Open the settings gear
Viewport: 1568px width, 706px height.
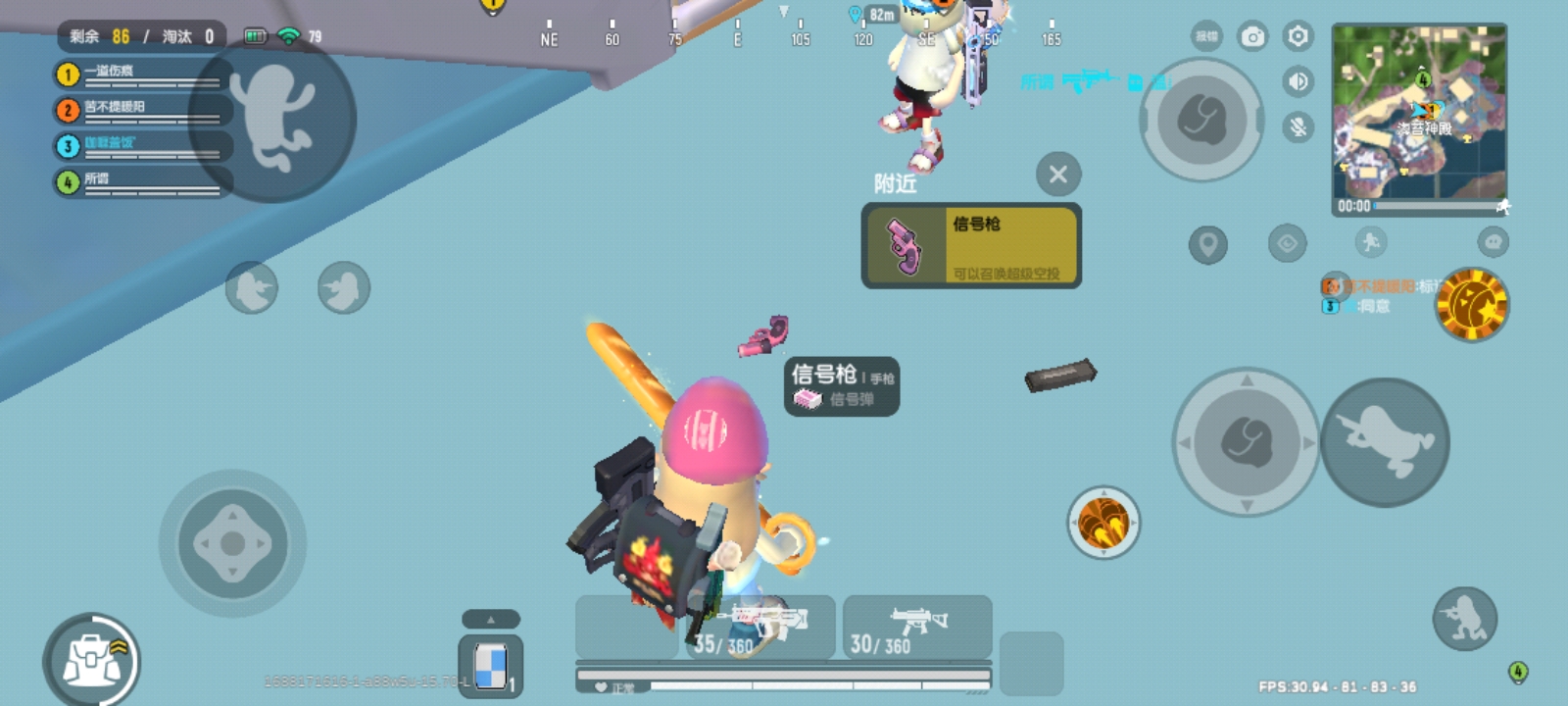coord(1298,37)
